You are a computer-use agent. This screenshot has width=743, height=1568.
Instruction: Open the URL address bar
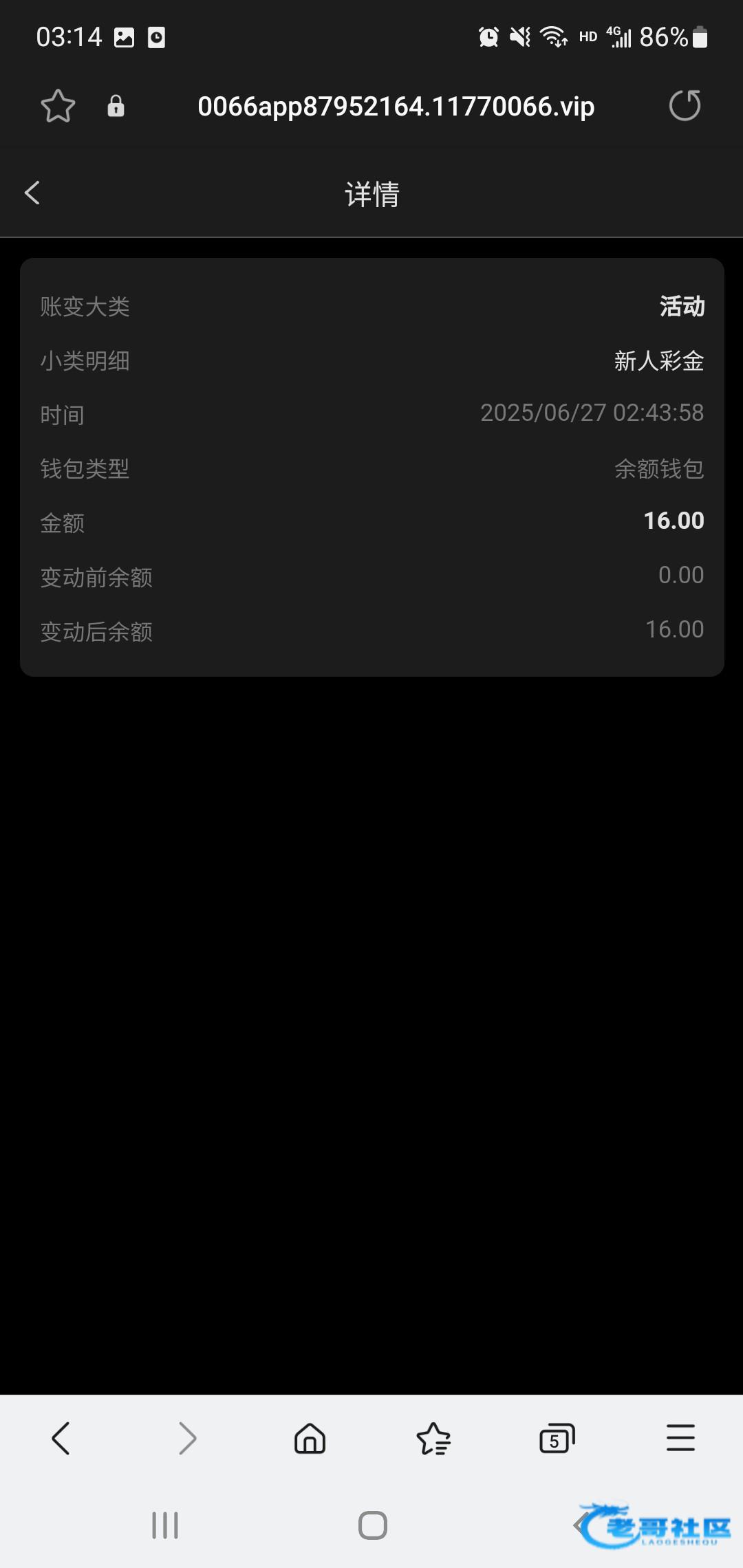396,107
